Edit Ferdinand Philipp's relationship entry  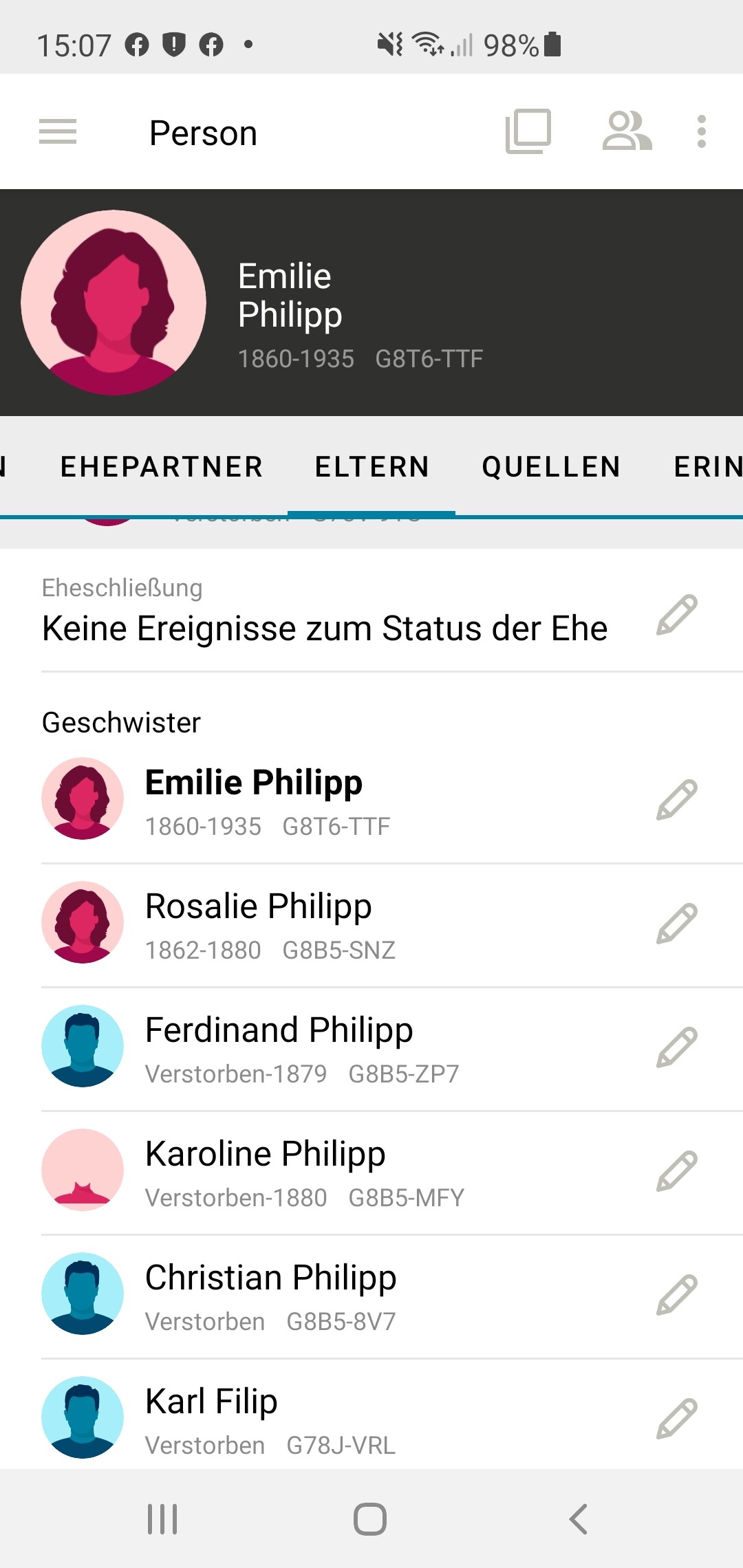coord(677,1047)
